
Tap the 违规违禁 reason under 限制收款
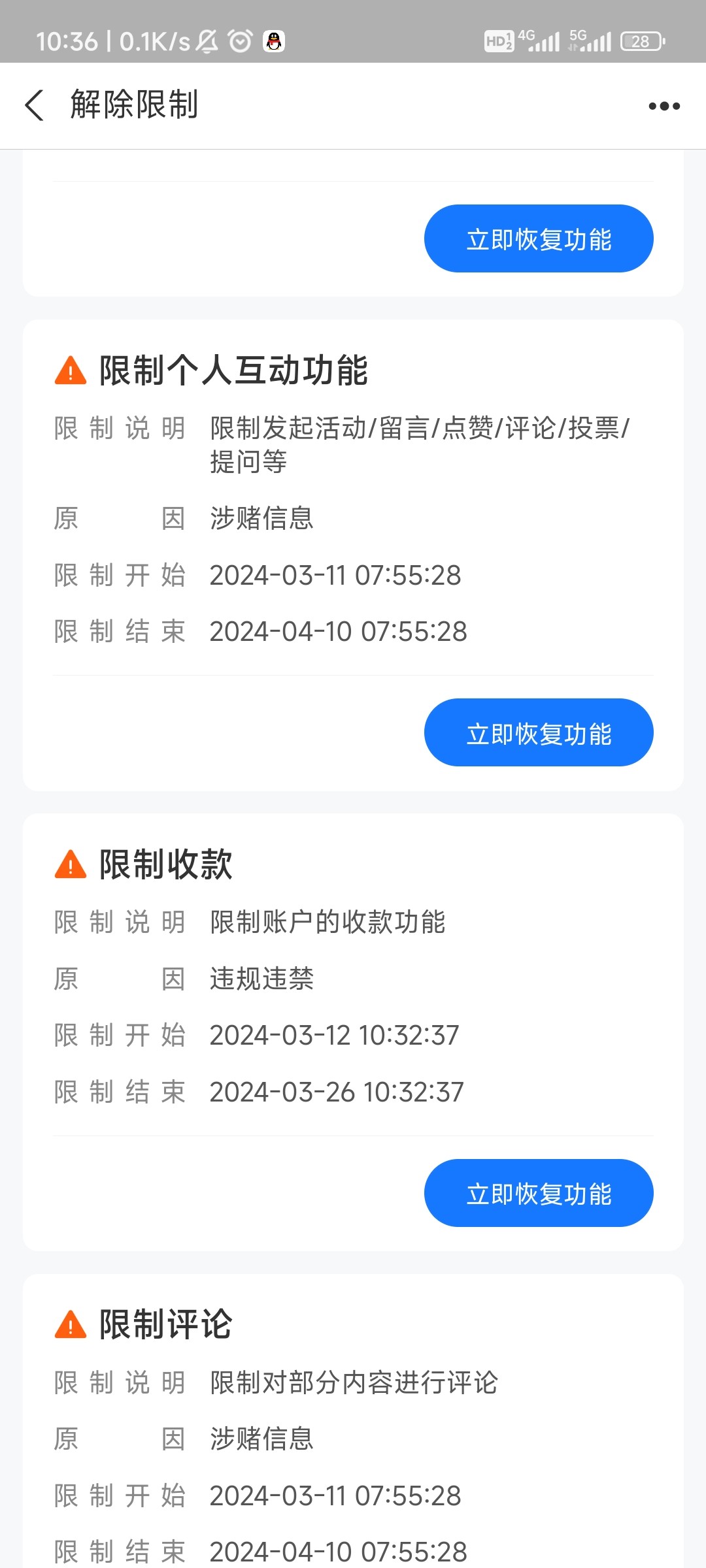click(x=261, y=978)
